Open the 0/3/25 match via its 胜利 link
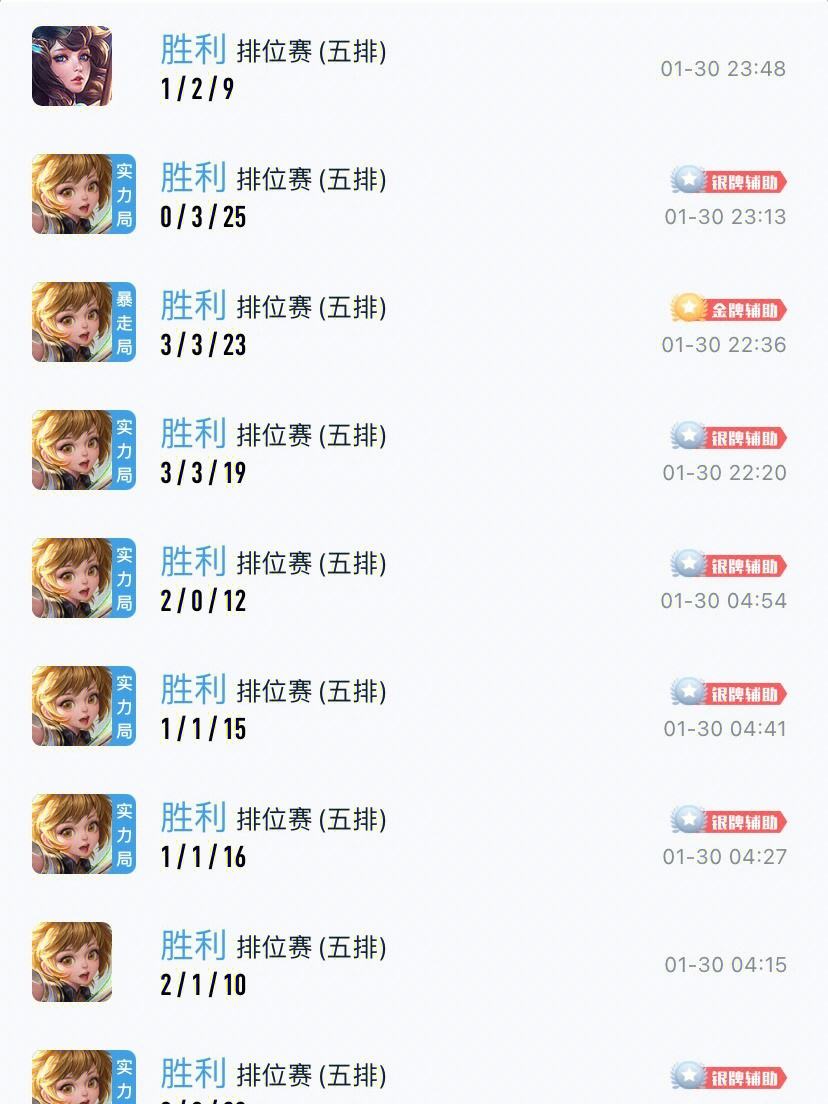This screenshot has width=828, height=1104. coord(192,180)
